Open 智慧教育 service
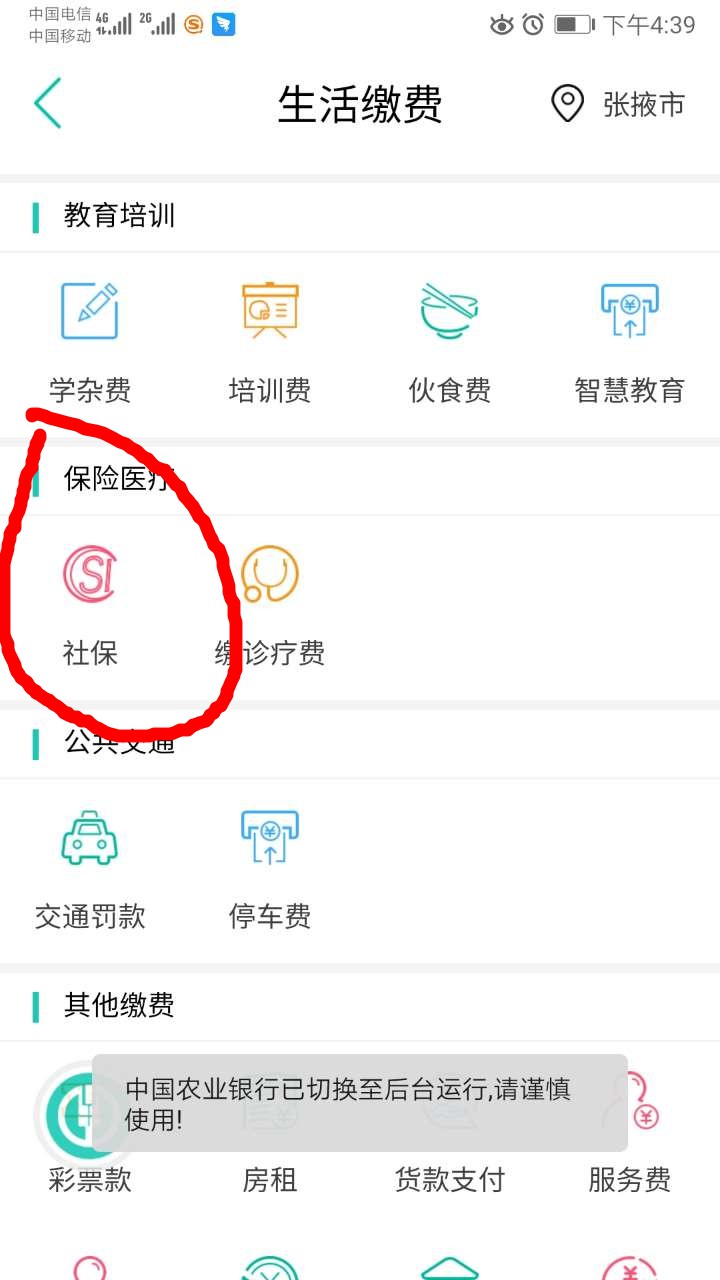The image size is (720, 1280). tap(630, 340)
